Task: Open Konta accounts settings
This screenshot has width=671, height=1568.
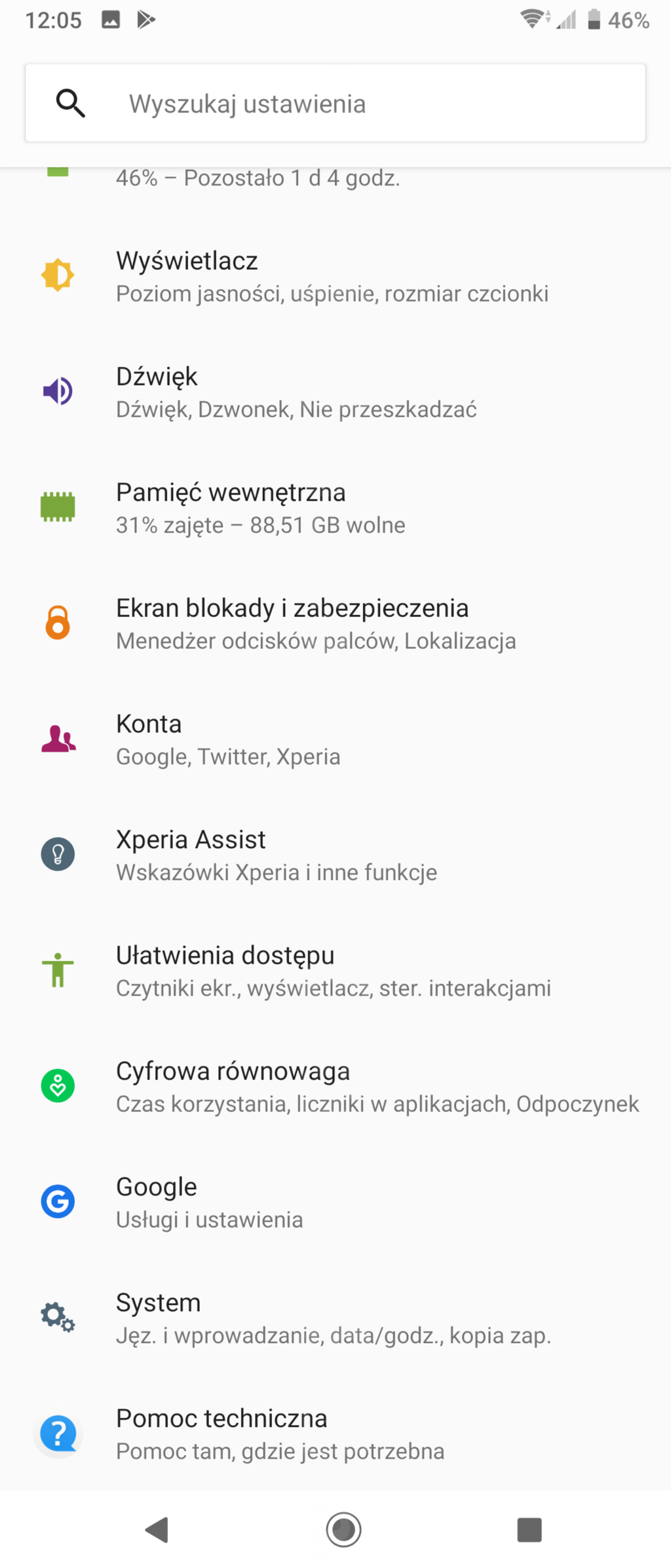Action: click(x=228, y=739)
